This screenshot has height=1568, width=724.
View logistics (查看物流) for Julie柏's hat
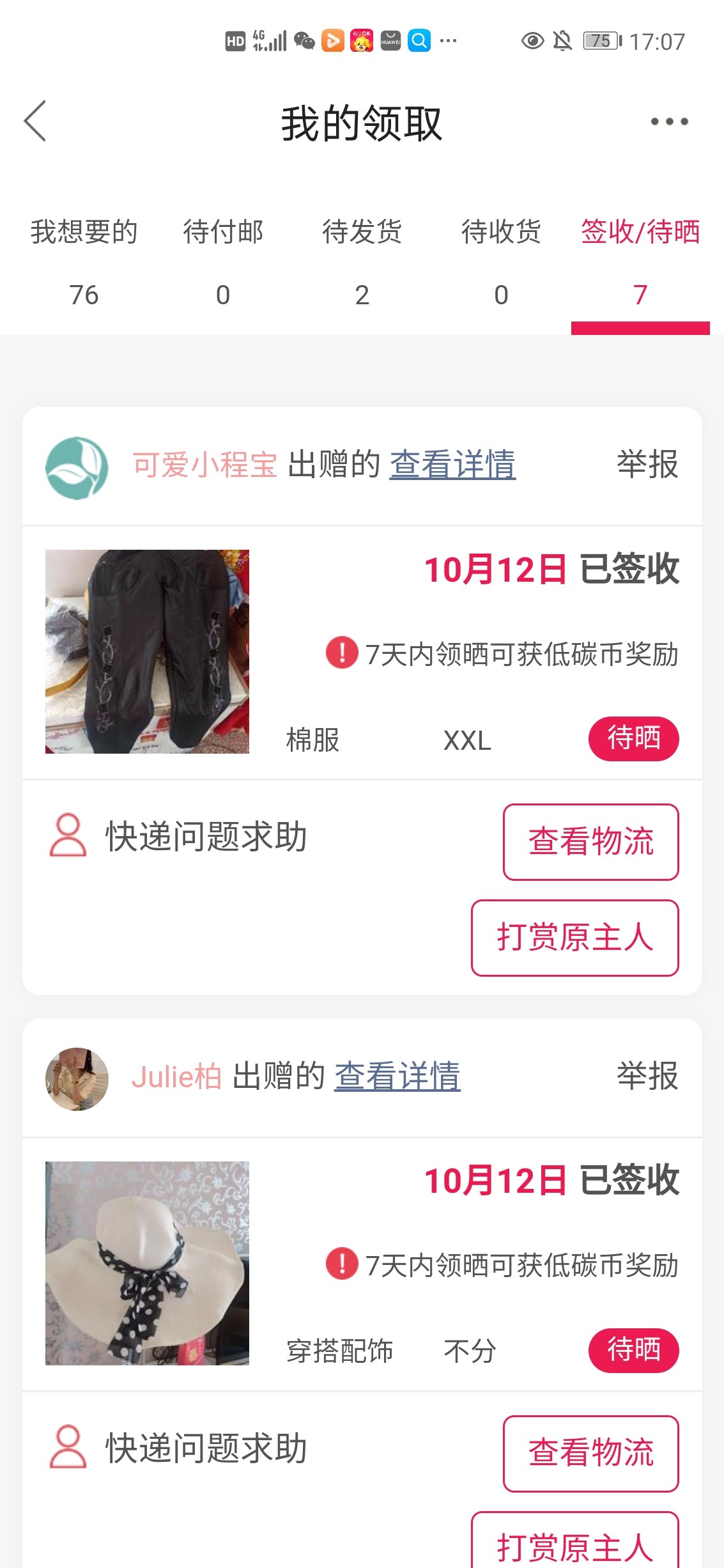coord(590,1454)
